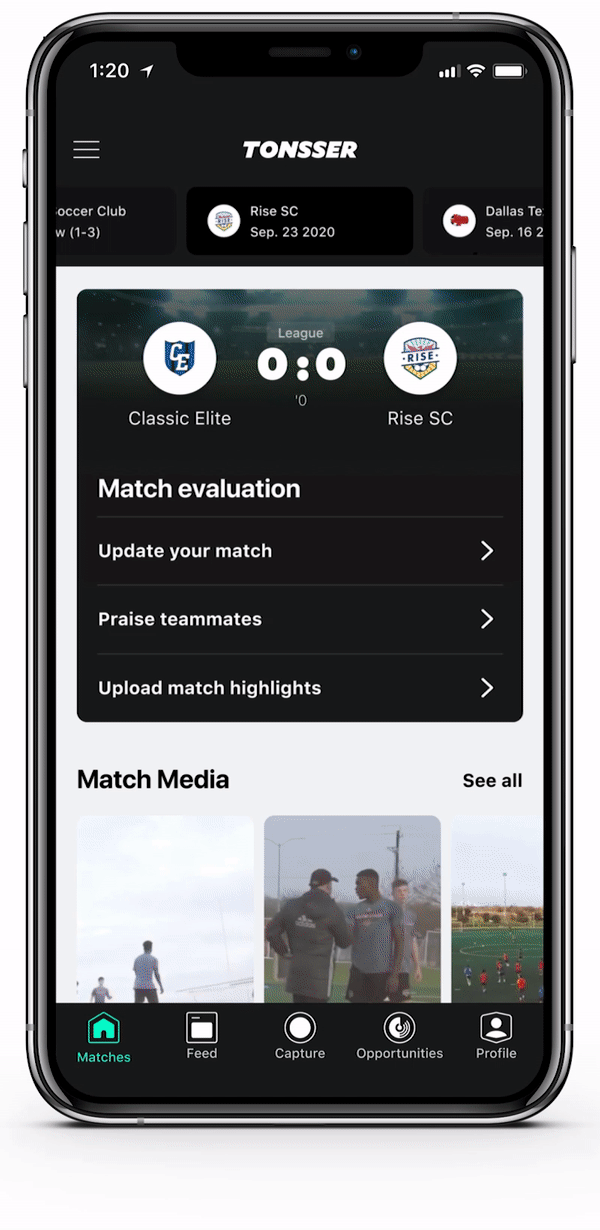Switch to the Feed tab
Viewport: 600px width, 1230px height.
coord(201,1036)
